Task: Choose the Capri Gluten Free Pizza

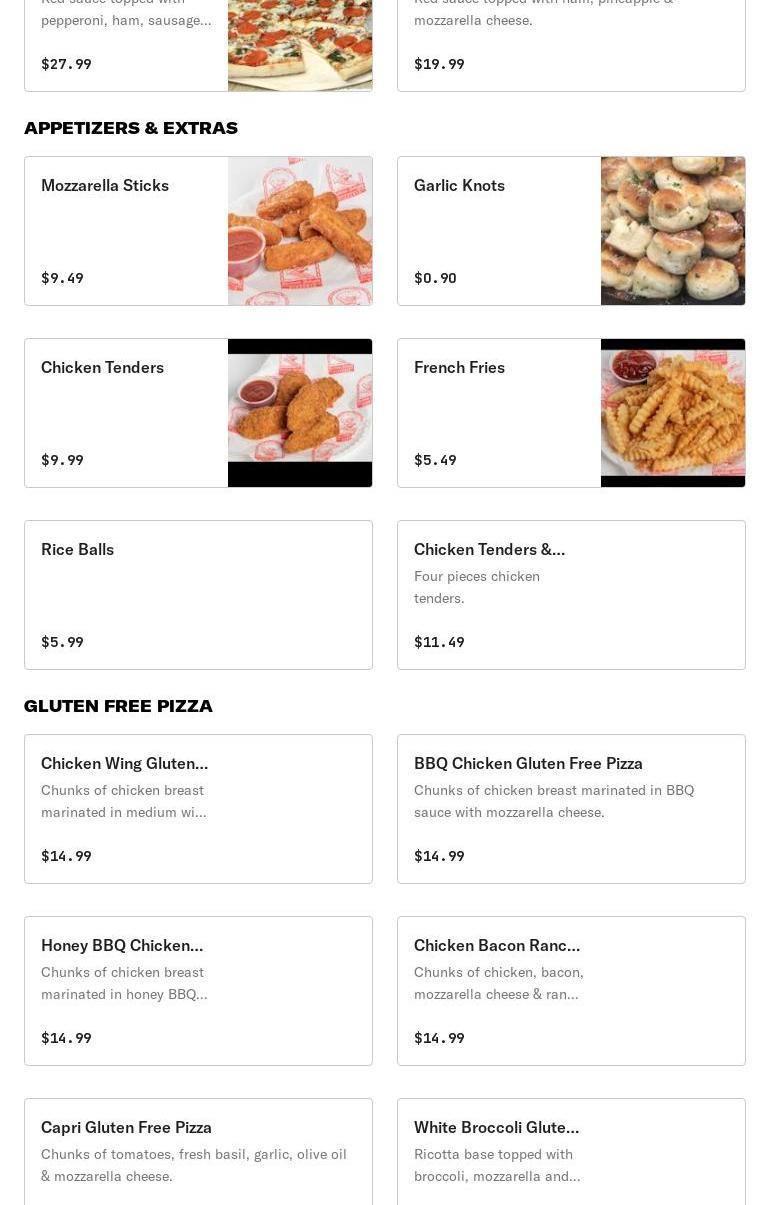Action: click(x=198, y=1151)
